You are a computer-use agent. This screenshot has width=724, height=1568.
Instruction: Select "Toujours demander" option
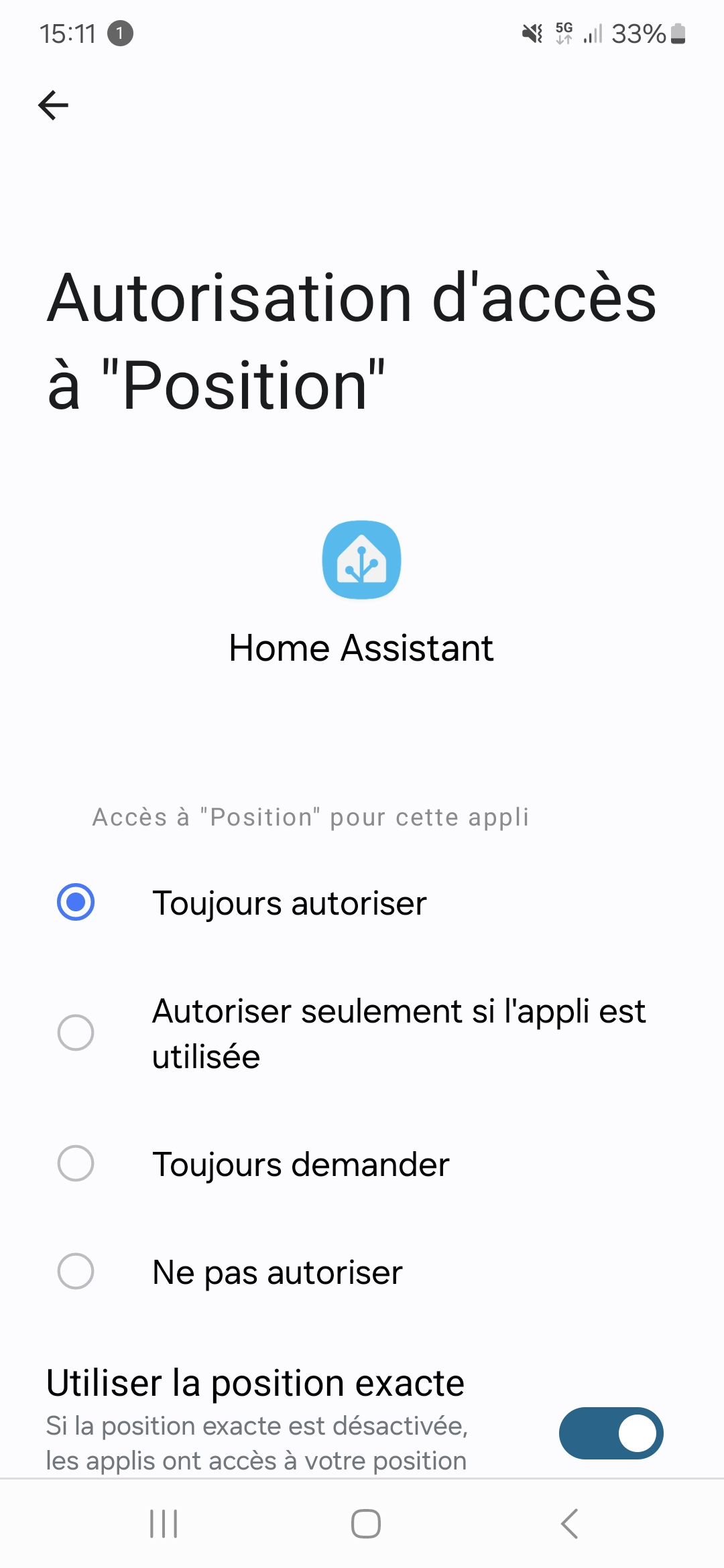click(362, 1164)
